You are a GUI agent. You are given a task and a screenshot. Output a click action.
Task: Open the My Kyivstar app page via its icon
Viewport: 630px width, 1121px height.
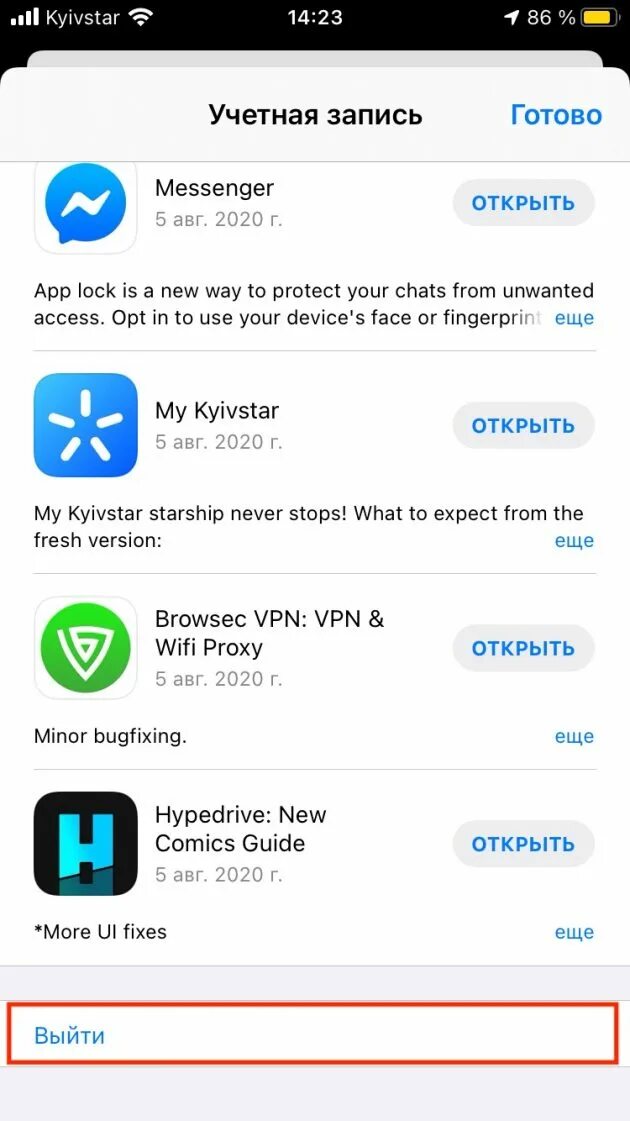(x=85, y=425)
